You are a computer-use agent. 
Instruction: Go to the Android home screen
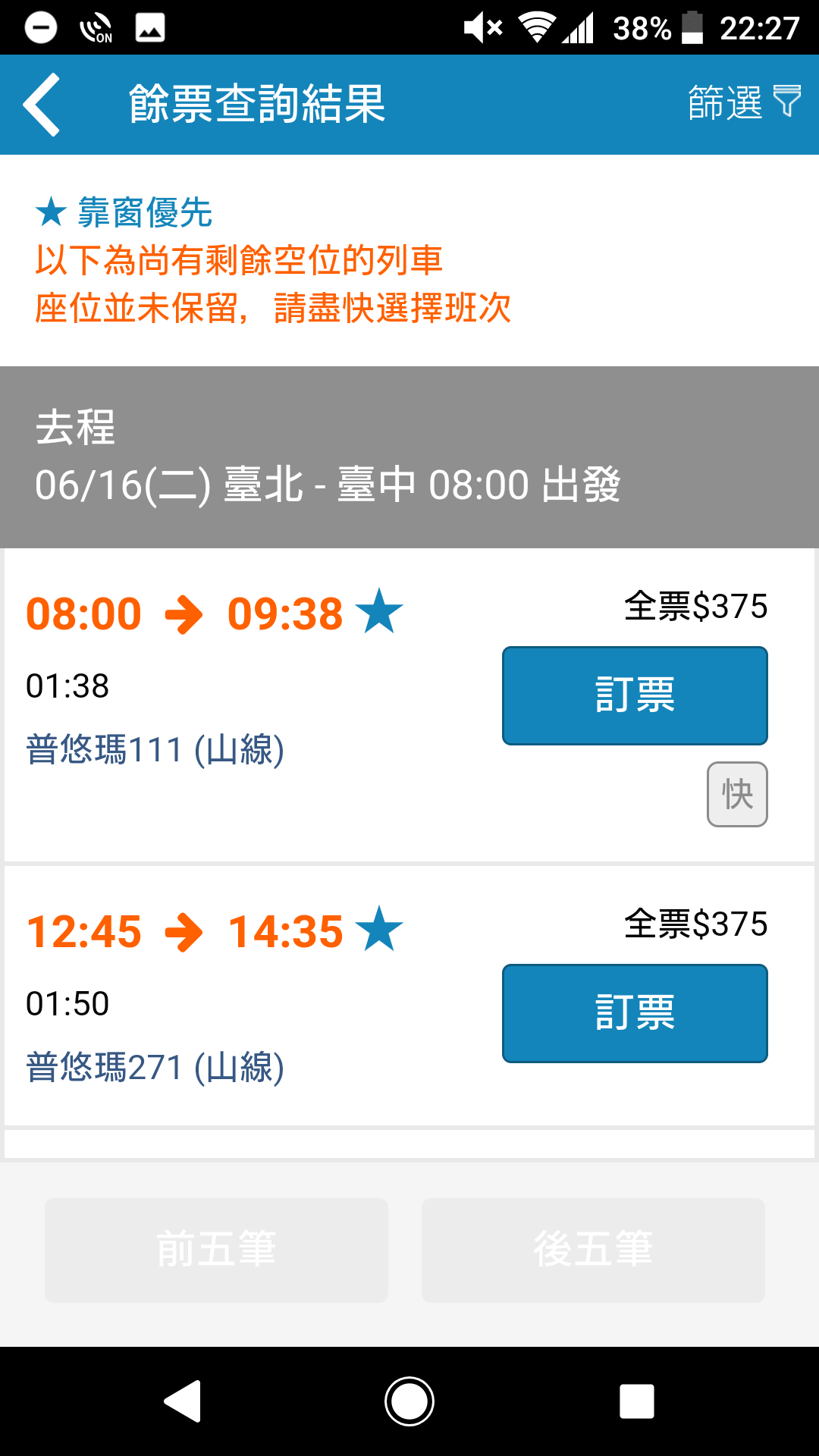(x=409, y=1401)
